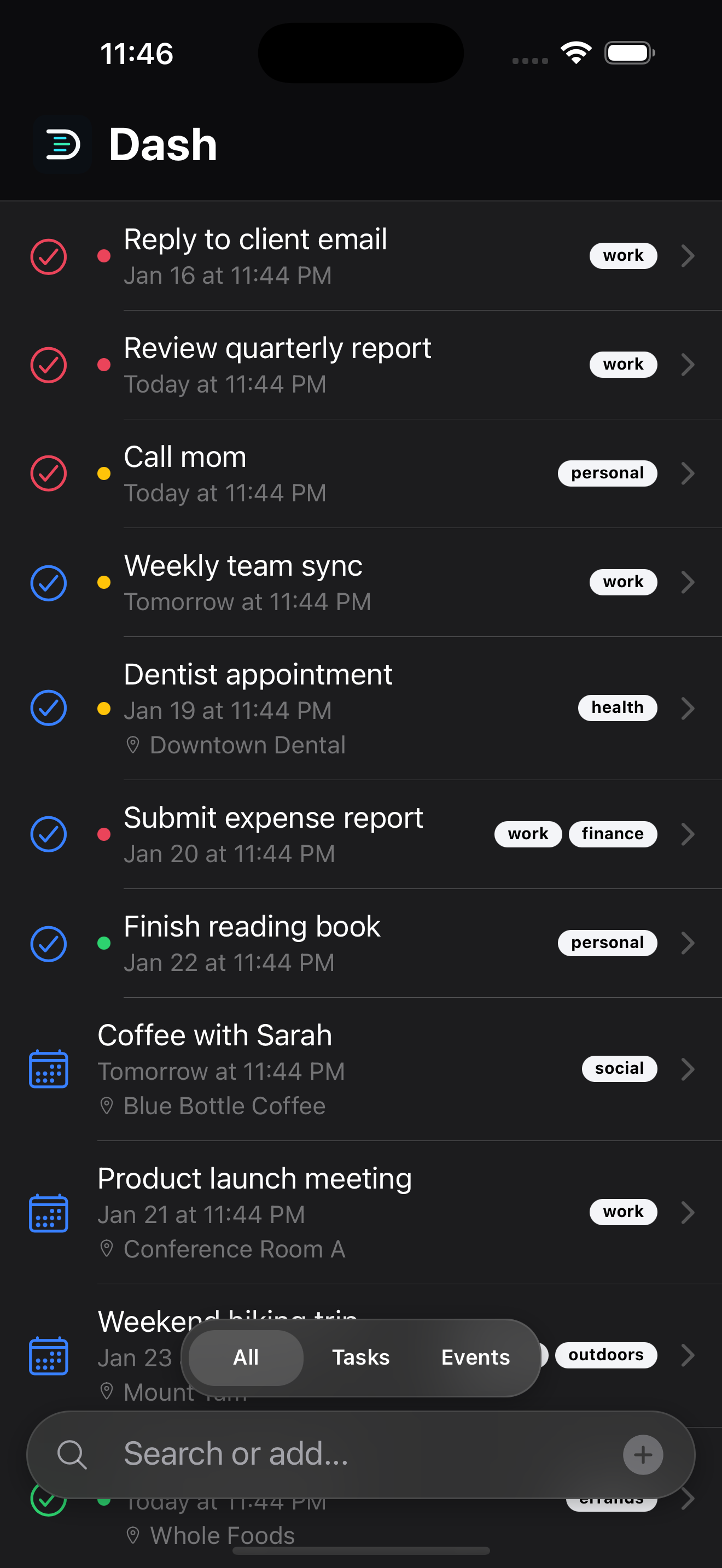The image size is (722, 1568).
Task: Complete the Call mom task
Action: pyautogui.click(x=49, y=473)
